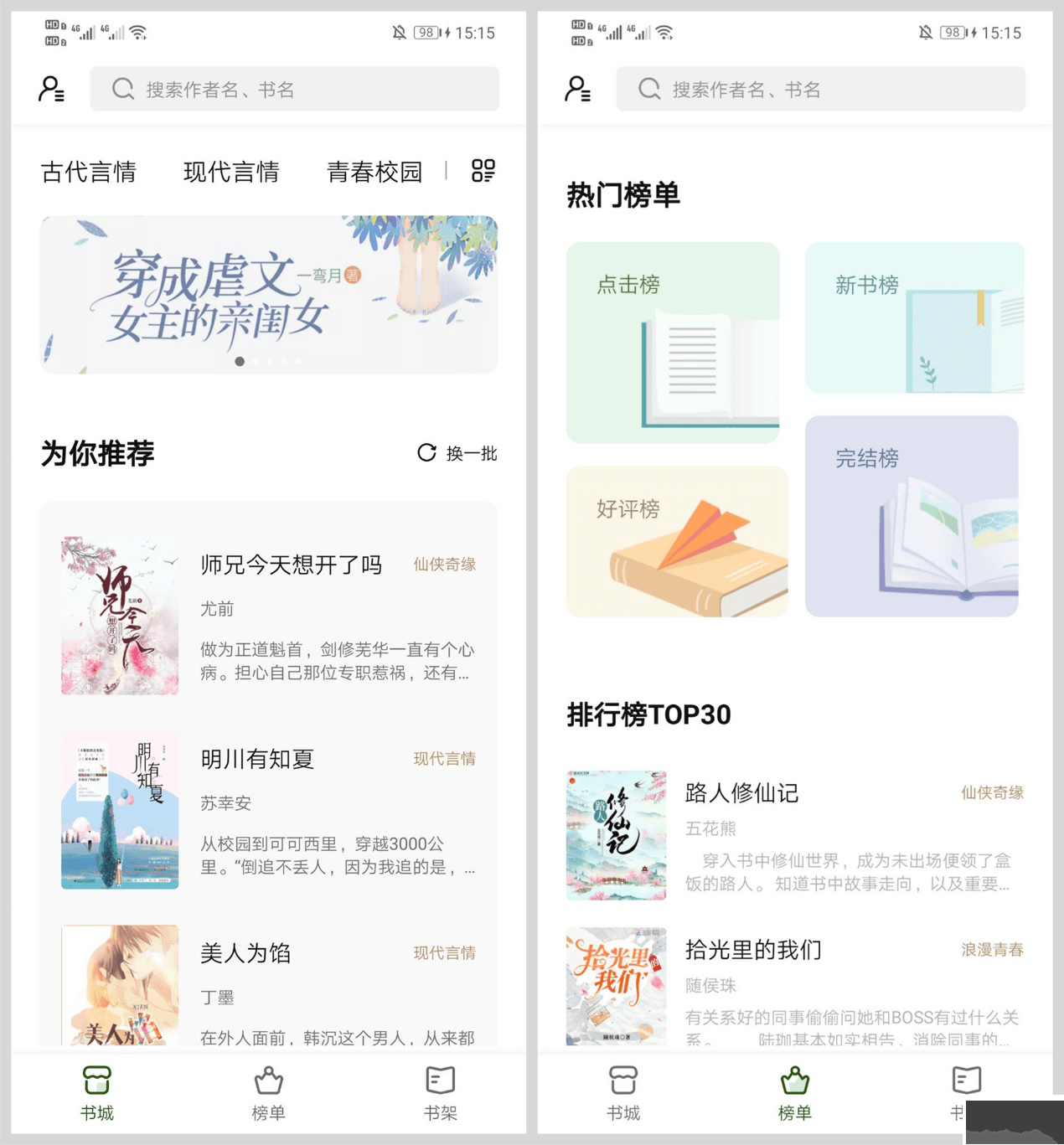This screenshot has width=1064, height=1145.
Task: Switch to 书城 tab on the right screen
Action: [622, 1091]
